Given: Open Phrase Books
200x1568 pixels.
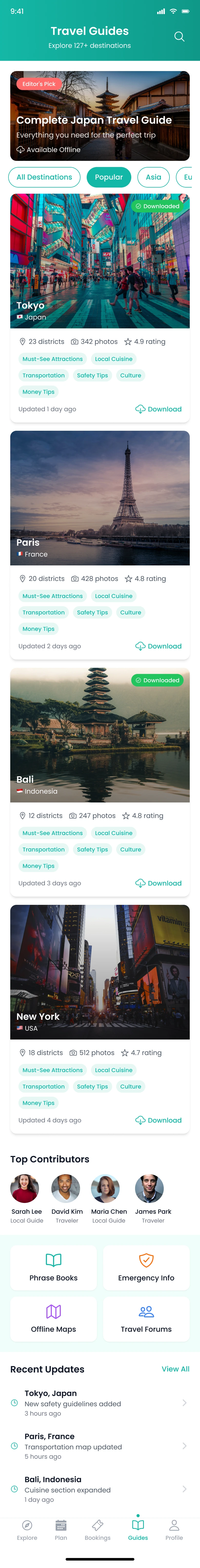Looking at the screenshot, I should click(x=54, y=1267).
